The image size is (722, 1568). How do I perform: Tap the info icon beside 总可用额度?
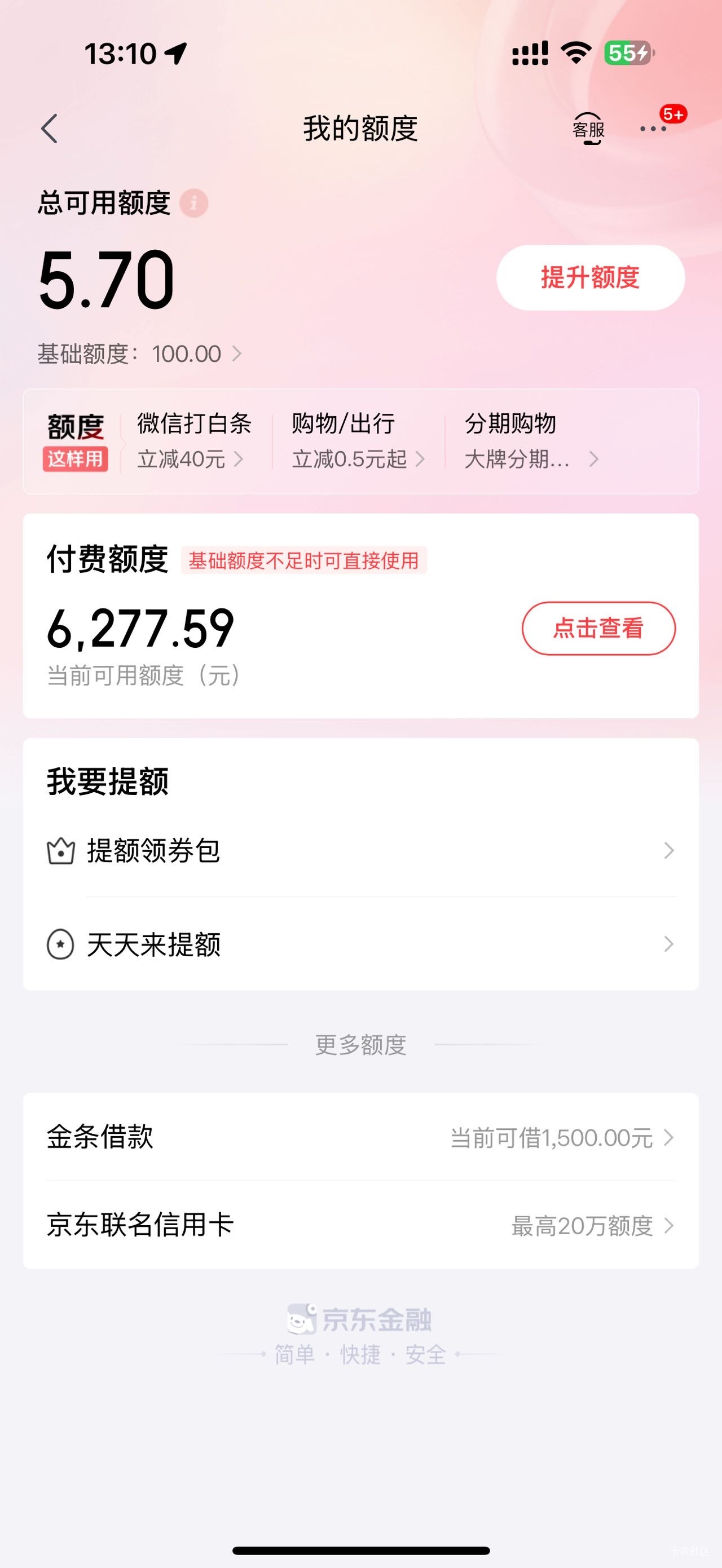[193, 204]
